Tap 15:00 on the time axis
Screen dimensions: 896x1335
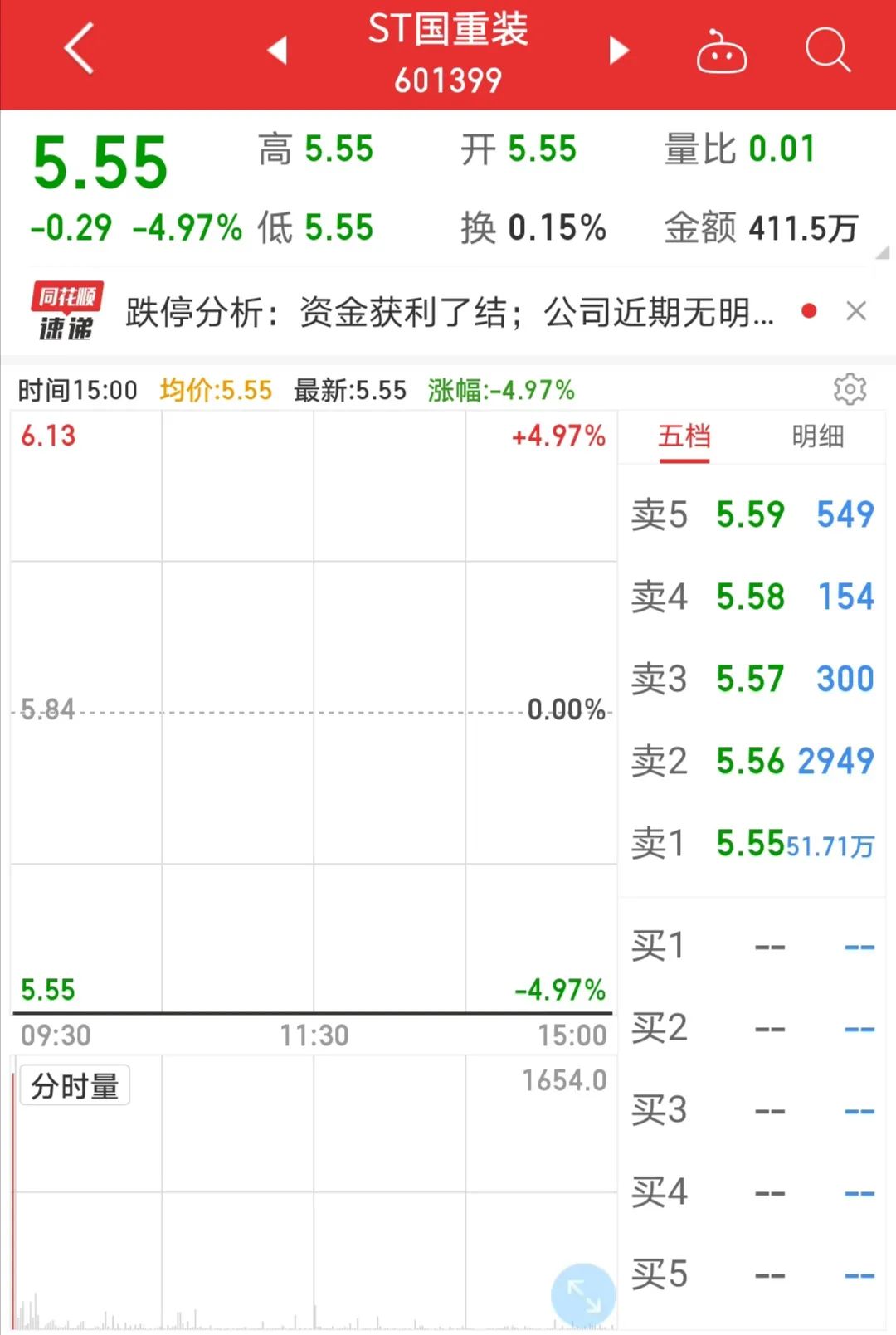[x=574, y=1035]
